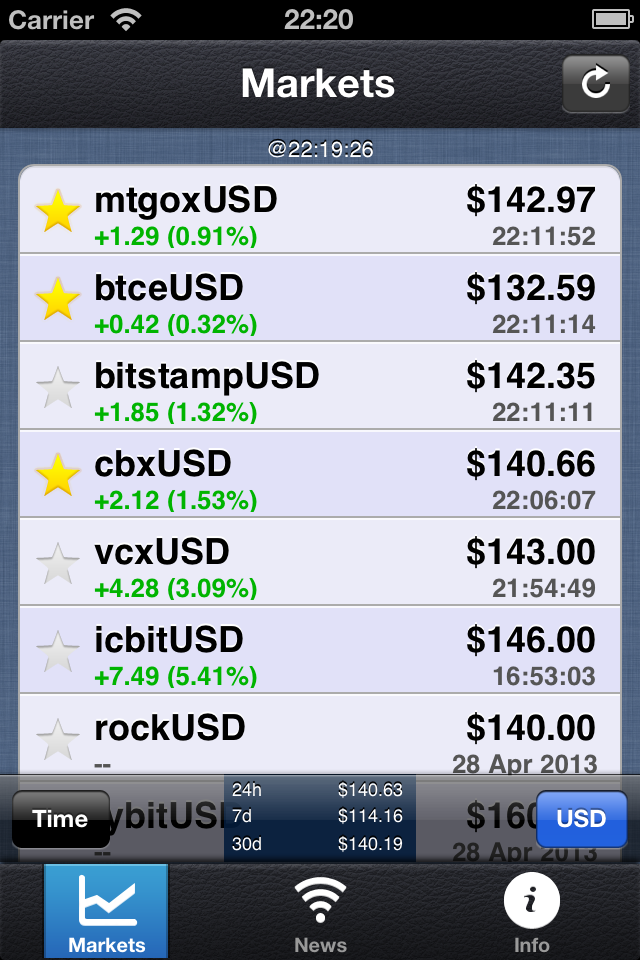View the rockUSD market
This screenshot has width=640, height=960.
tap(330, 735)
